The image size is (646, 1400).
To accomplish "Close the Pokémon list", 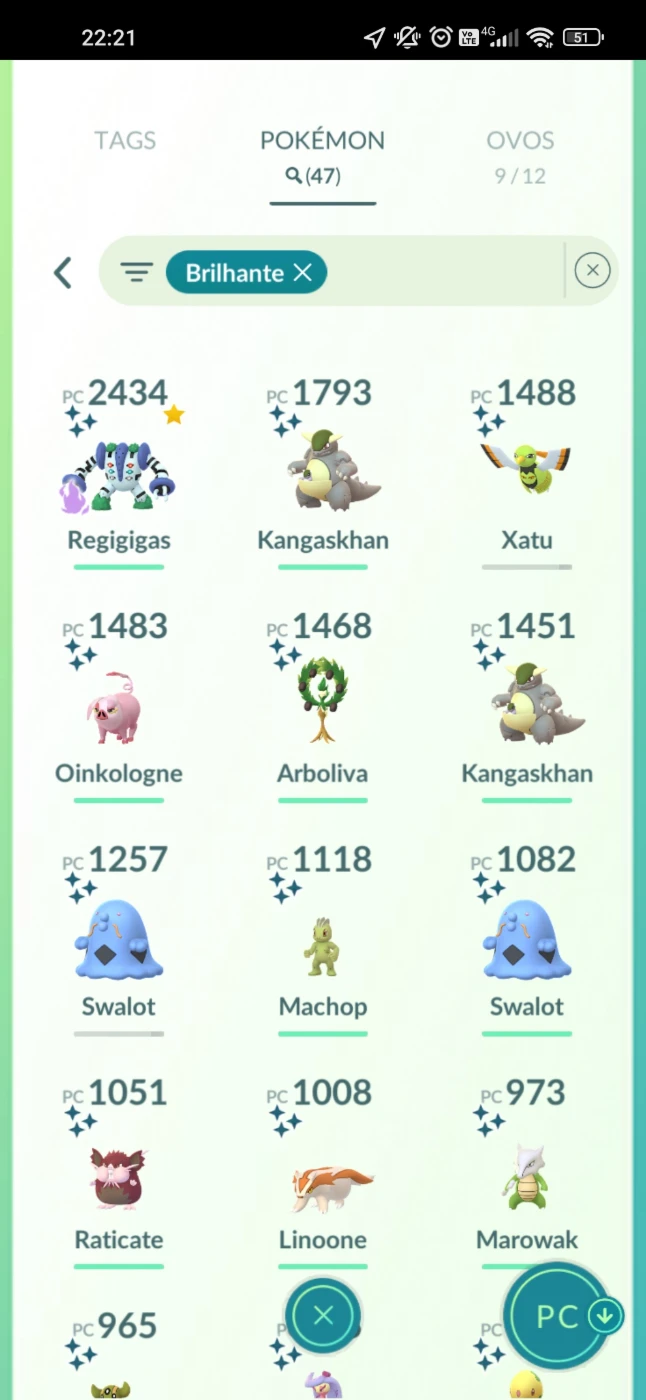I will click(x=323, y=1316).
